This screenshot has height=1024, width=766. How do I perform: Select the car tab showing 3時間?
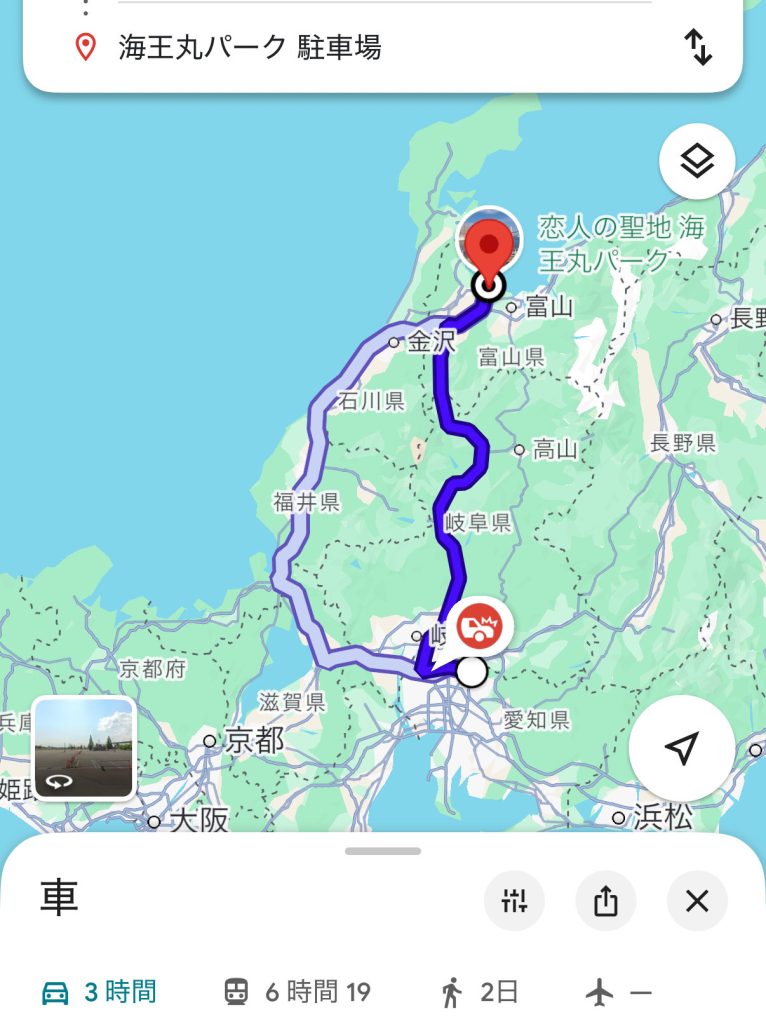point(99,992)
